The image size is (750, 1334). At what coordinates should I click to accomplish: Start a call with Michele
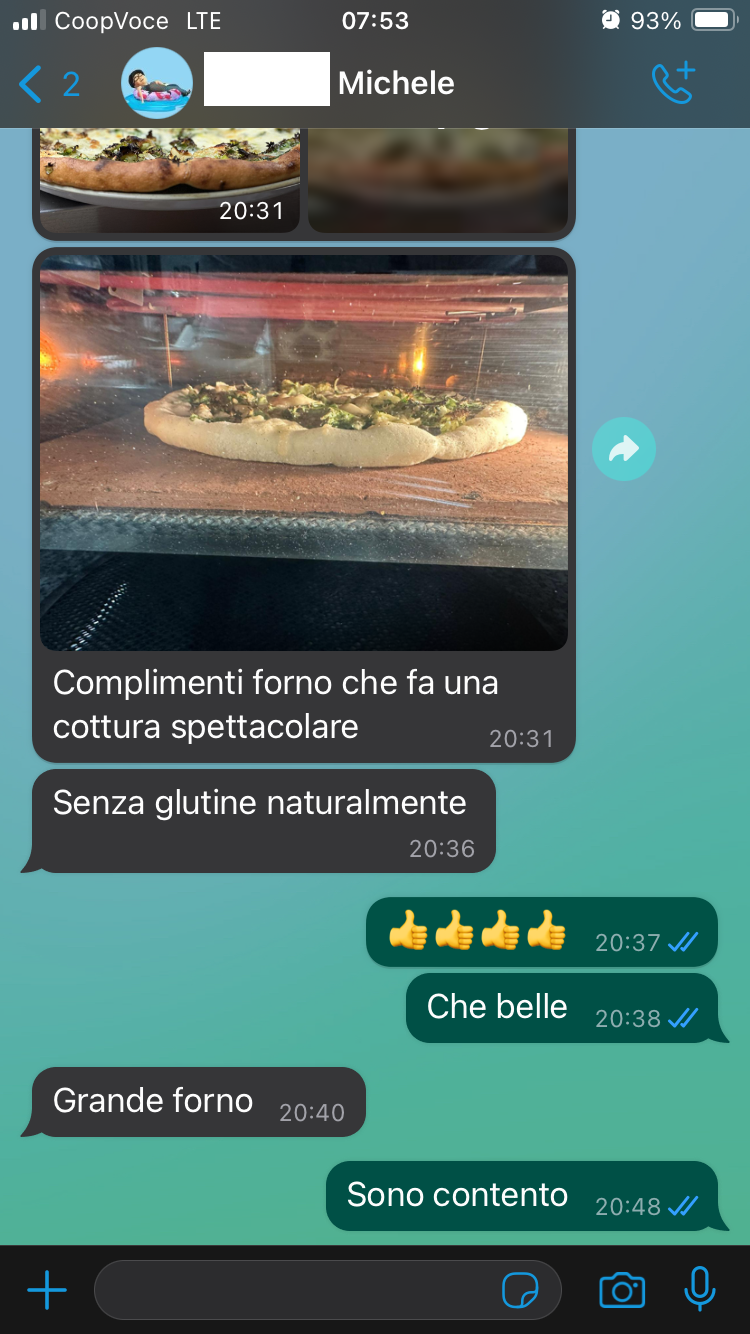(x=673, y=83)
